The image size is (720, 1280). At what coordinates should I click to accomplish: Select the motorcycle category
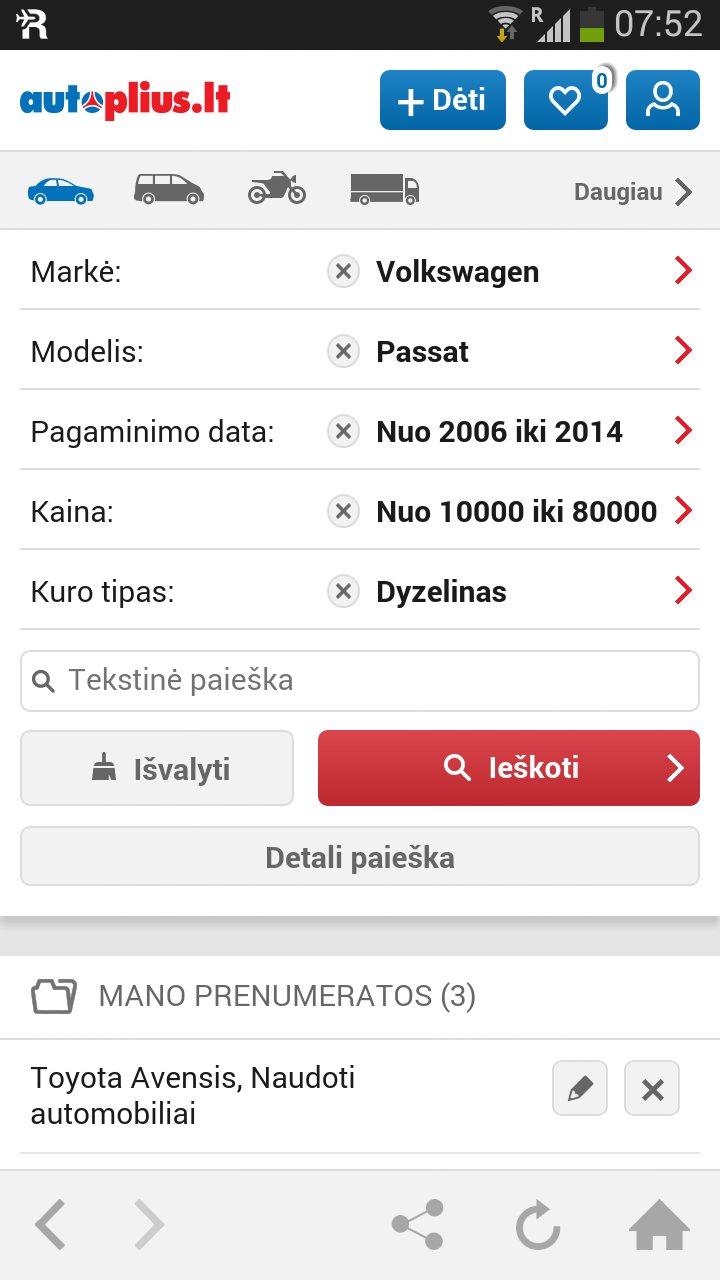(277, 188)
